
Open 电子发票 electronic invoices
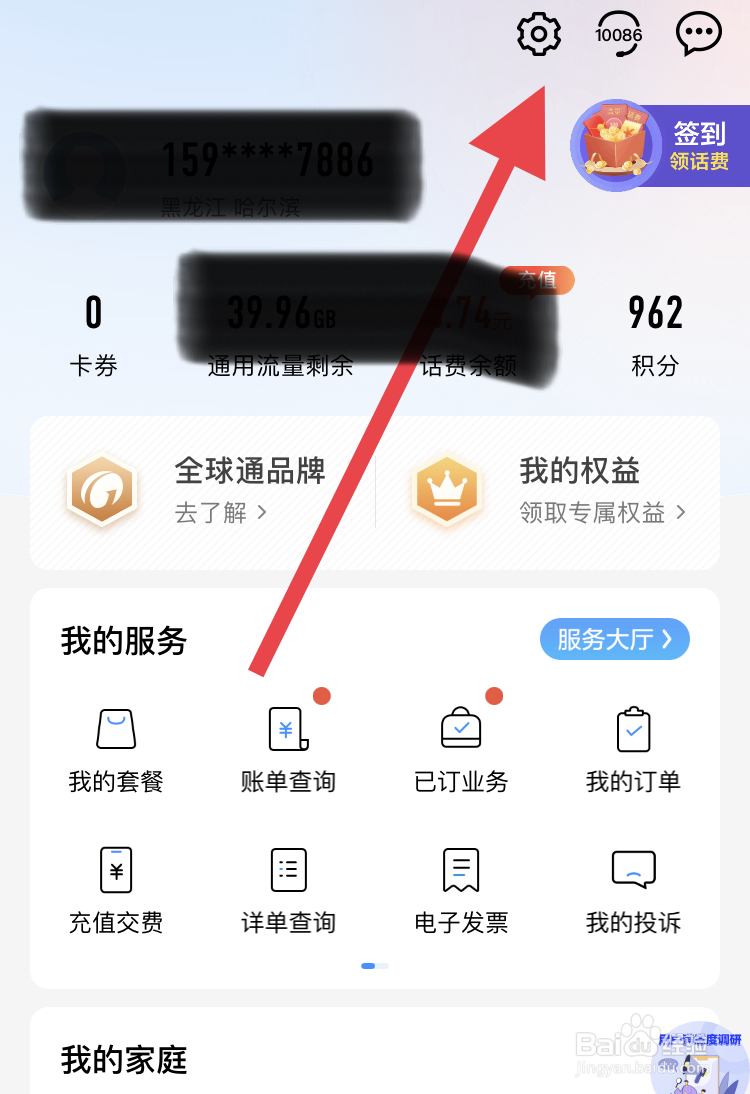pyautogui.click(x=460, y=887)
